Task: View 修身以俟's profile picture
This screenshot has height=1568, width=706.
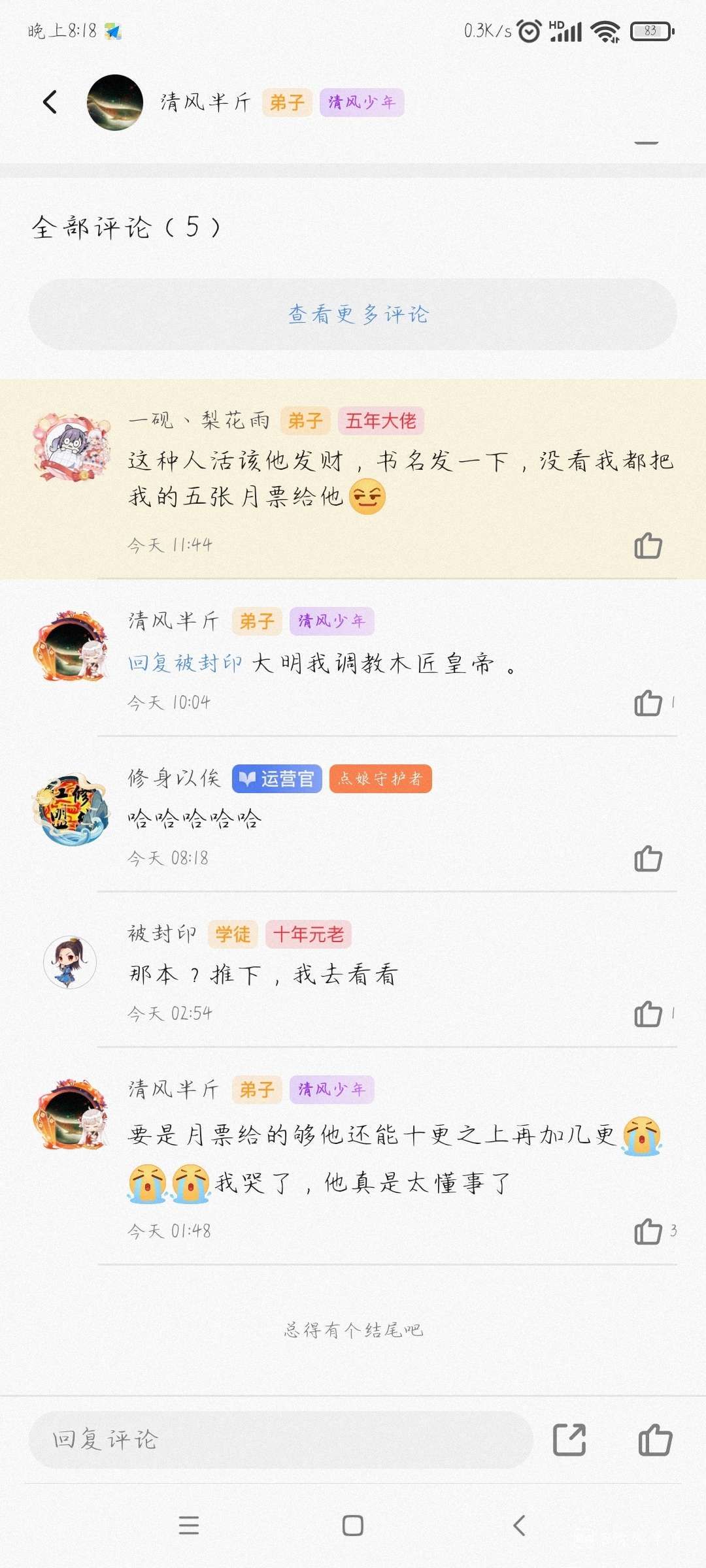Action: click(71, 810)
